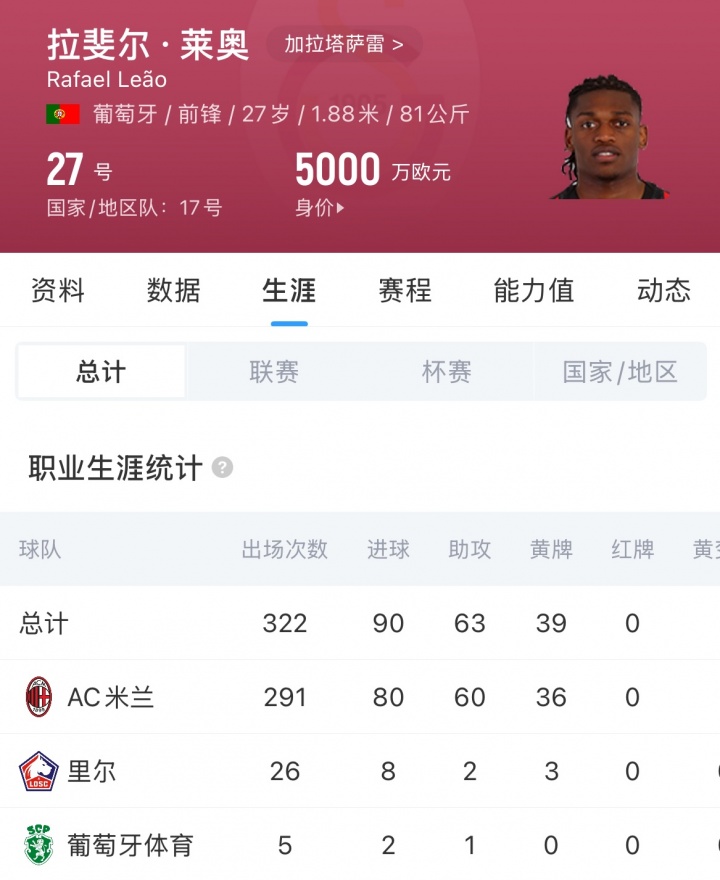Viewport: 720px width, 880px height.
Task: Open the 里尔 career row
Action: tap(360, 771)
